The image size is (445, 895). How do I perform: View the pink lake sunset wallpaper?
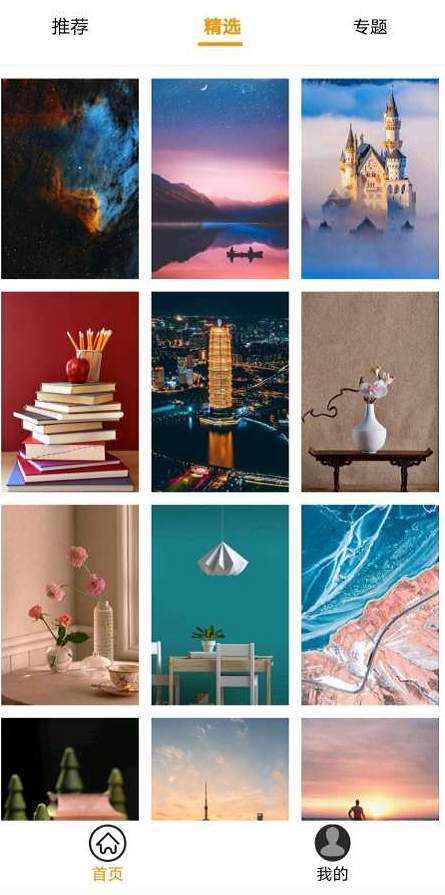220,179
